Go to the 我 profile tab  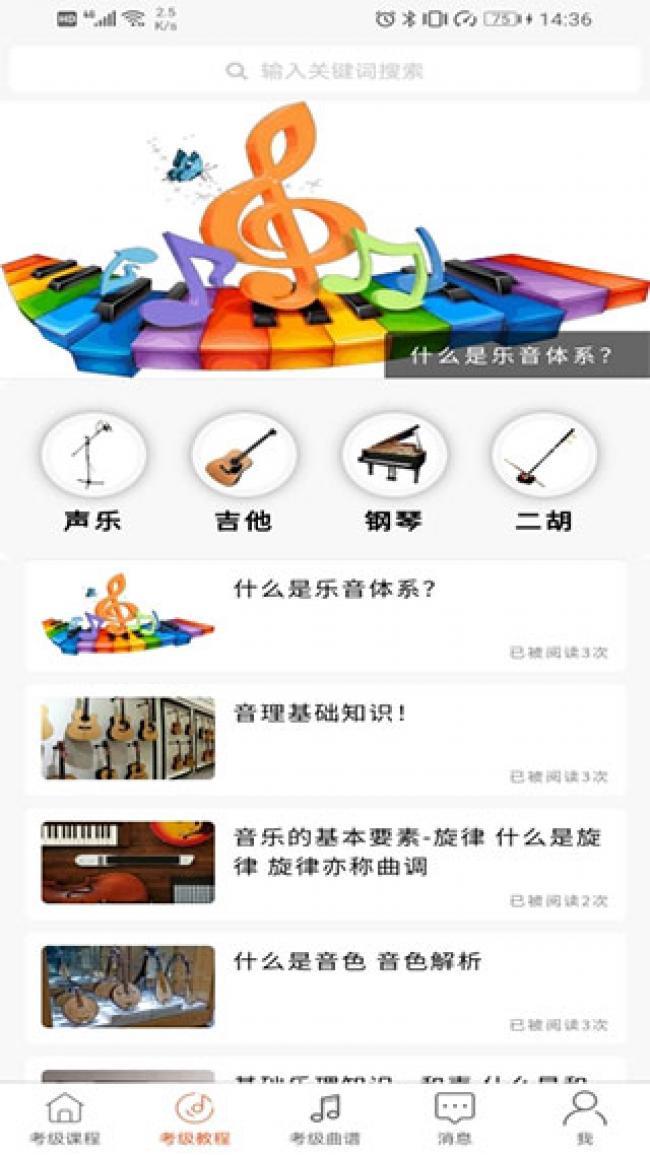click(585, 1119)
